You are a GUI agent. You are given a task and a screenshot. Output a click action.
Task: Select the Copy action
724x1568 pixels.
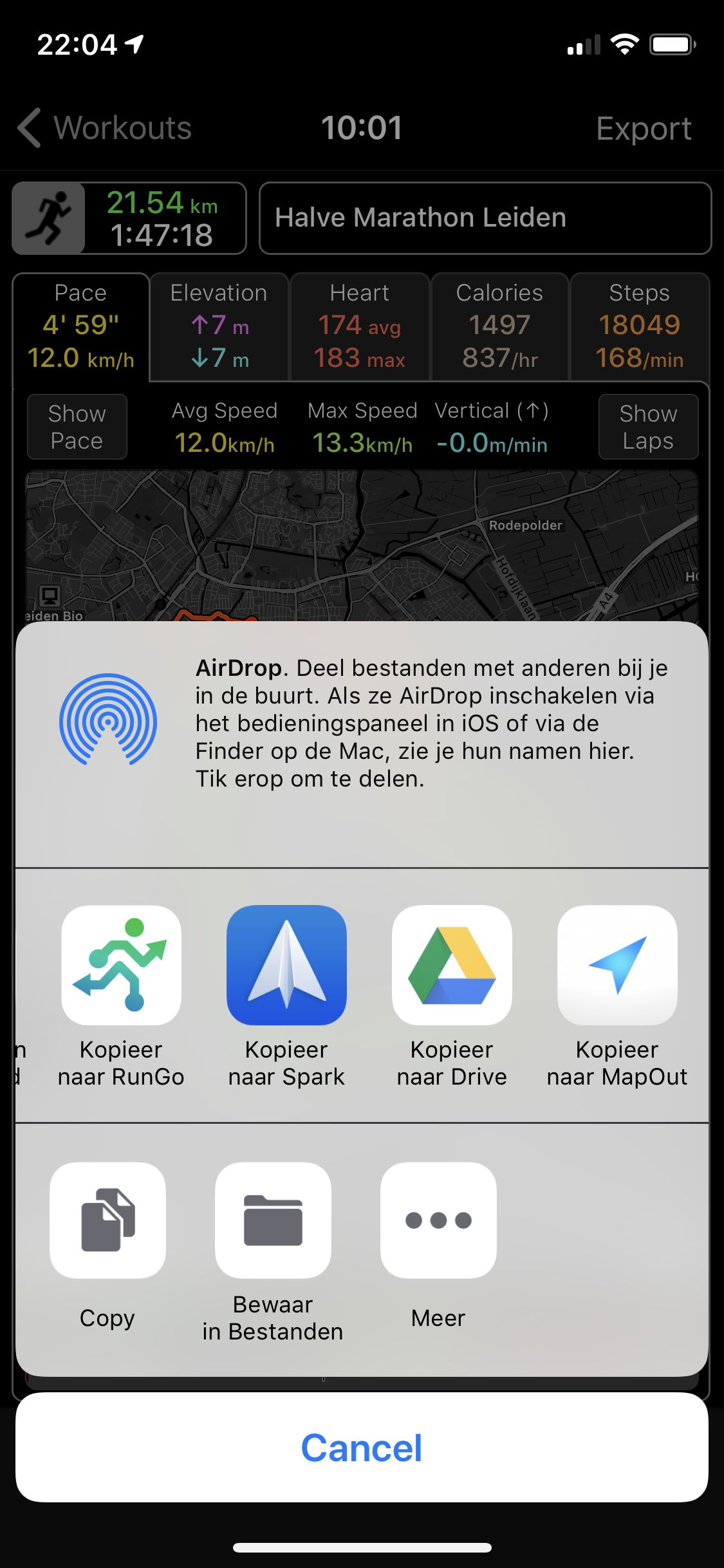coord(107,1220)
